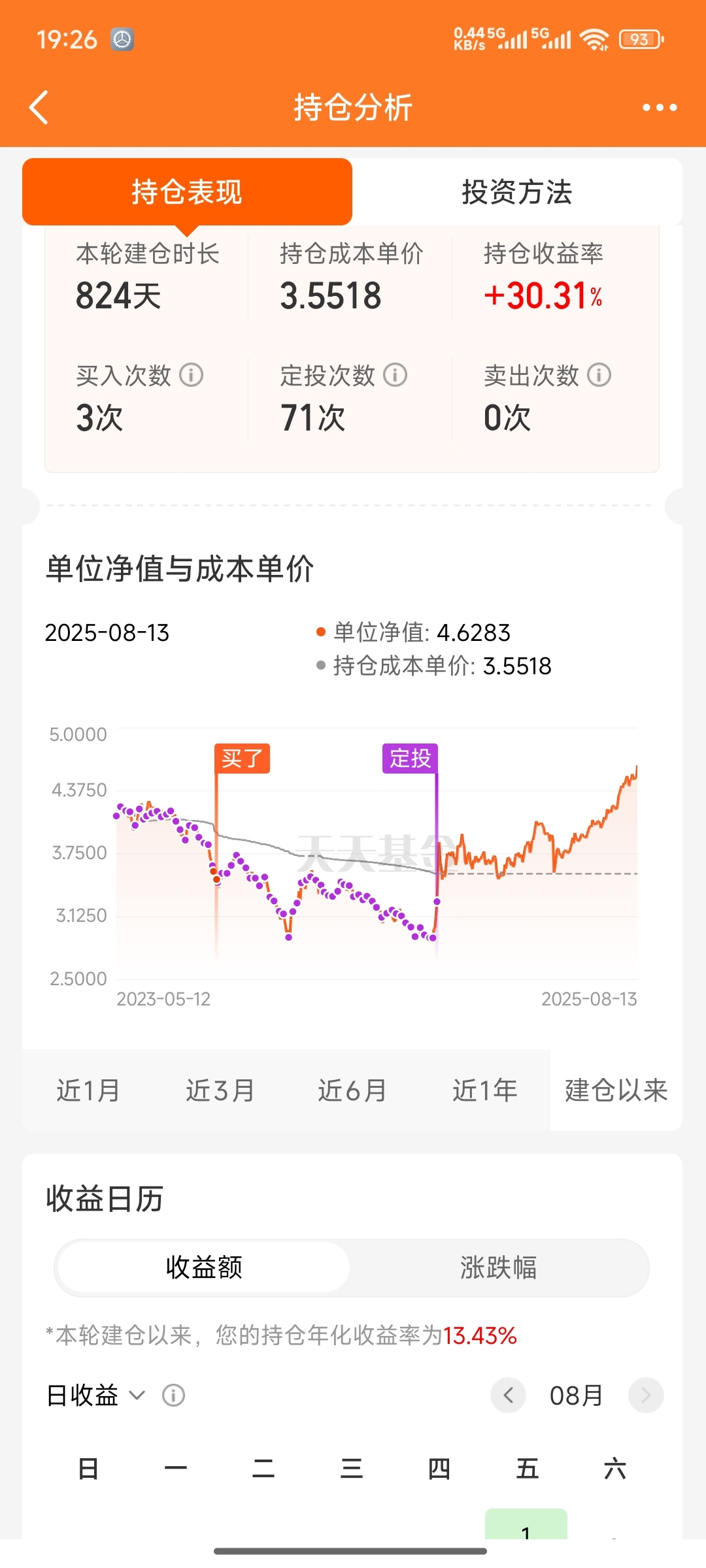
Task: Go to the previous month before 08月
Action: [x=509, y=1396]
